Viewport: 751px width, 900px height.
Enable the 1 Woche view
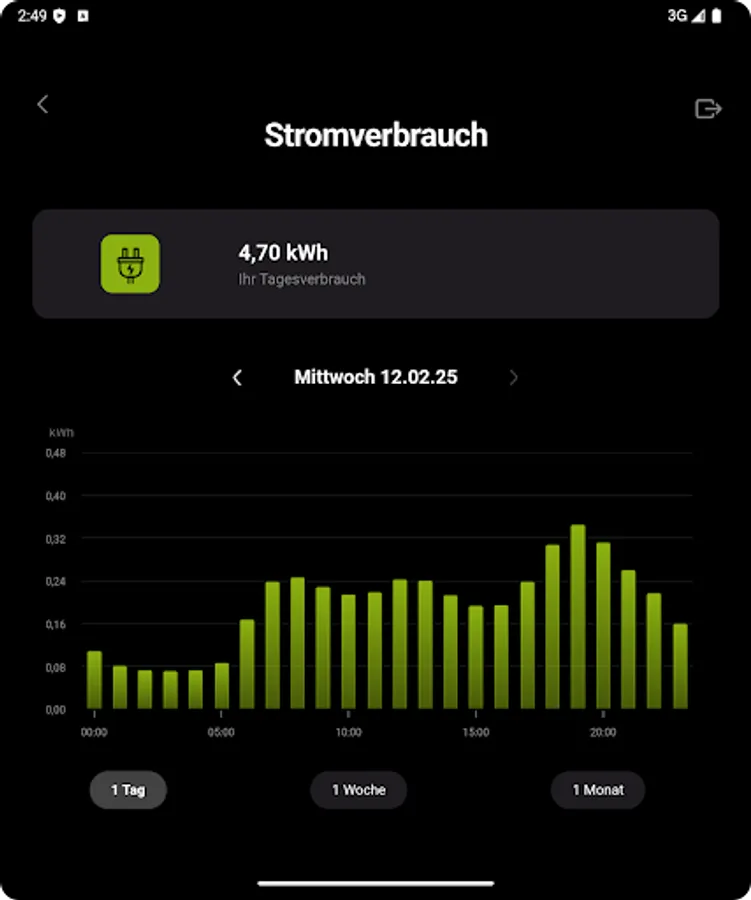pos(358,790)
